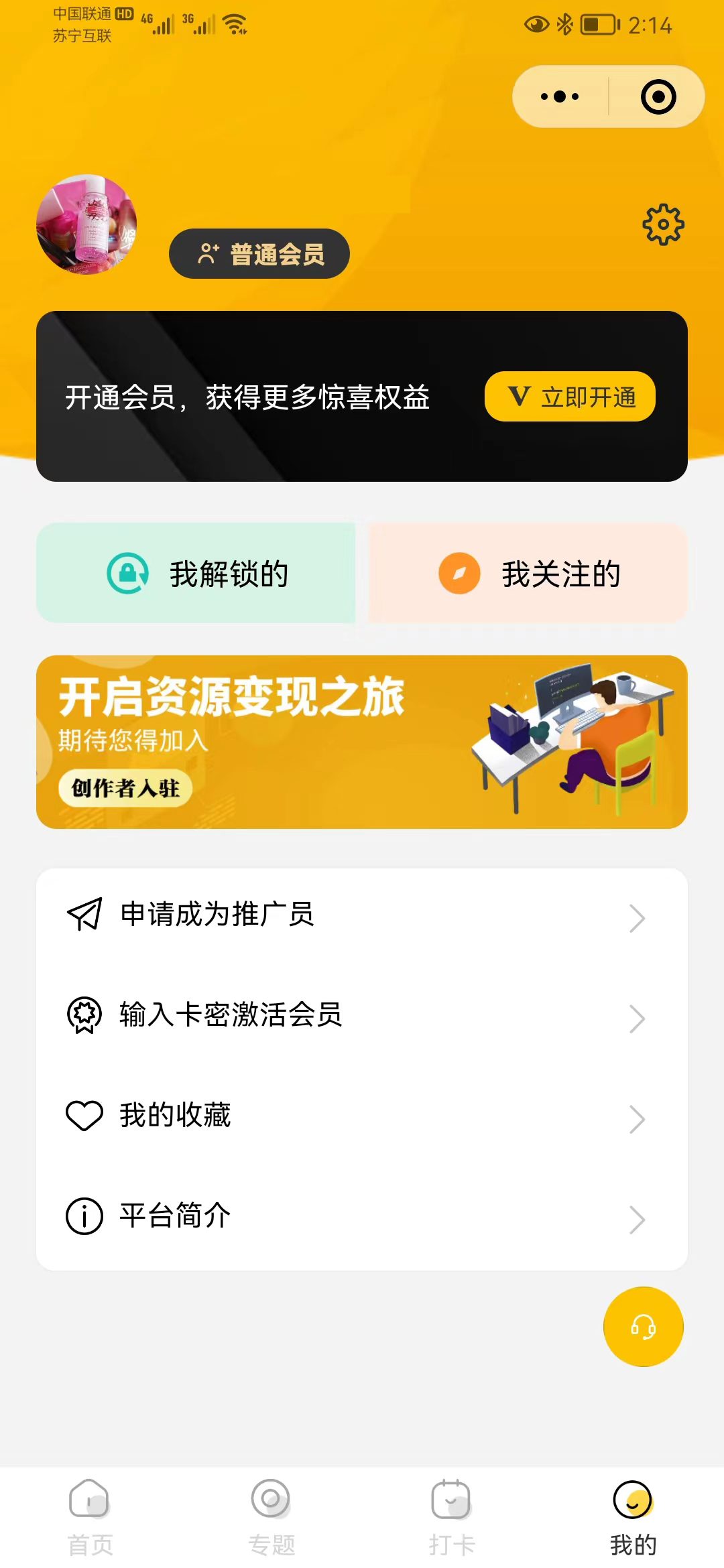Screen dimensions: 724x1568
Task: Open 输入卡密激活会员 row
Action: click(x=362, y=1016)
